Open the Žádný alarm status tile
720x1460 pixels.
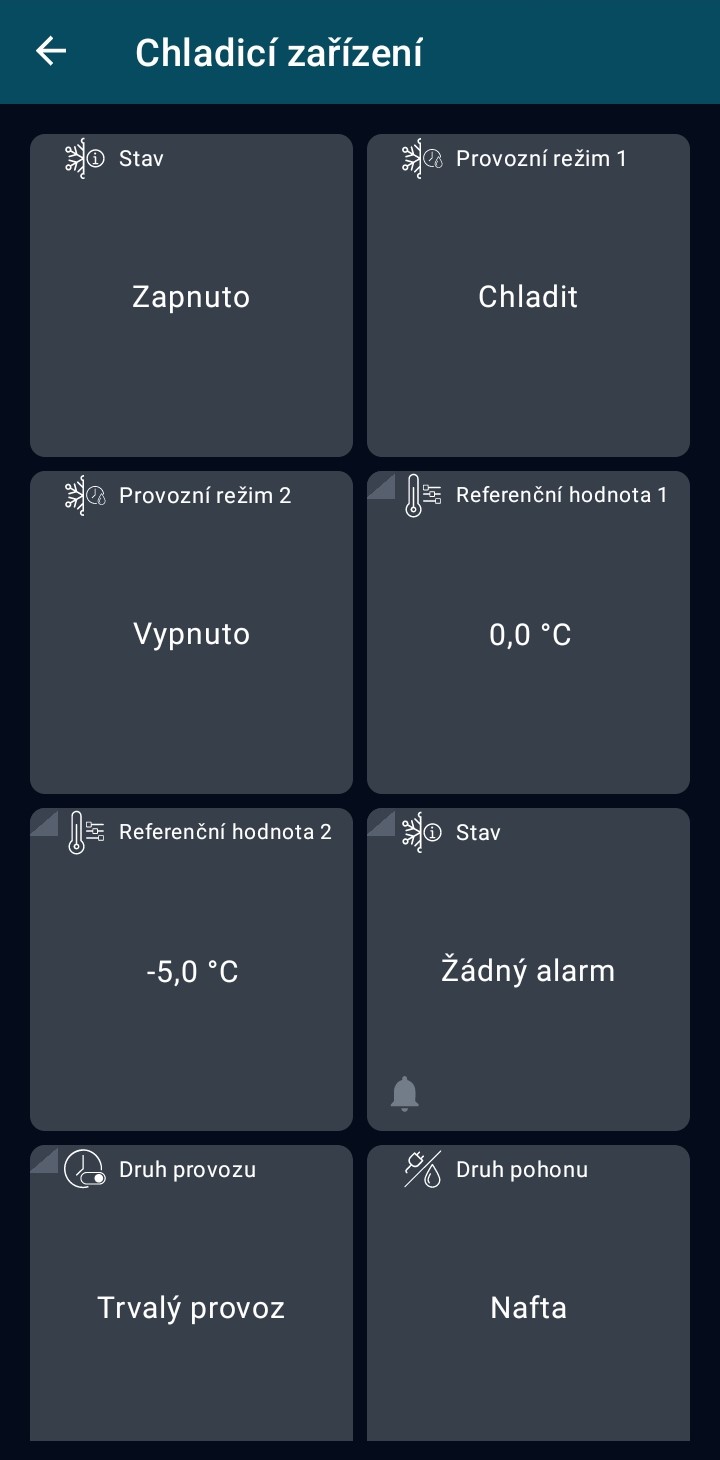pos(528,969)
